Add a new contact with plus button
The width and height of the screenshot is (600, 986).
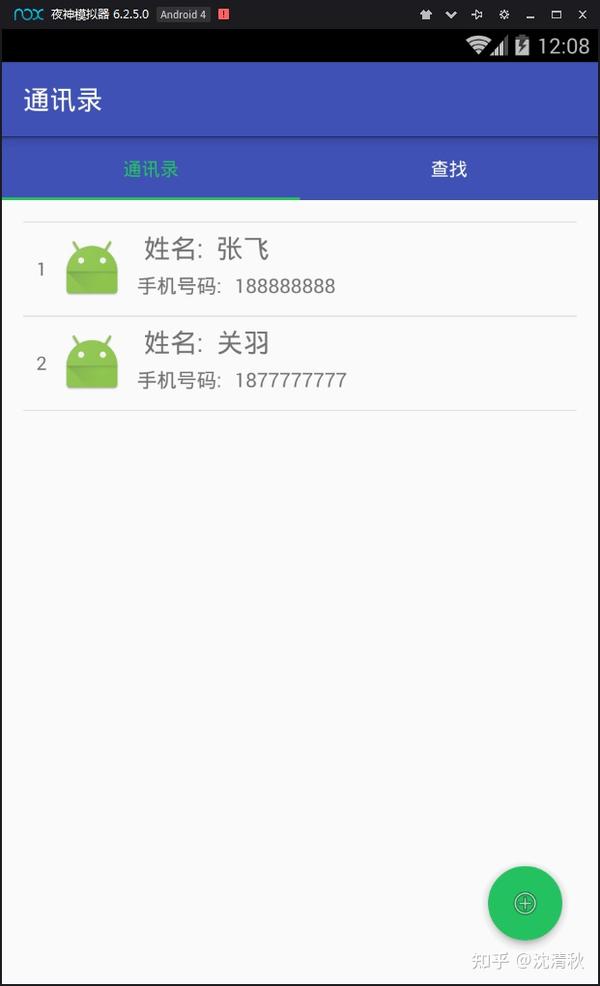[x=525, y=903]
